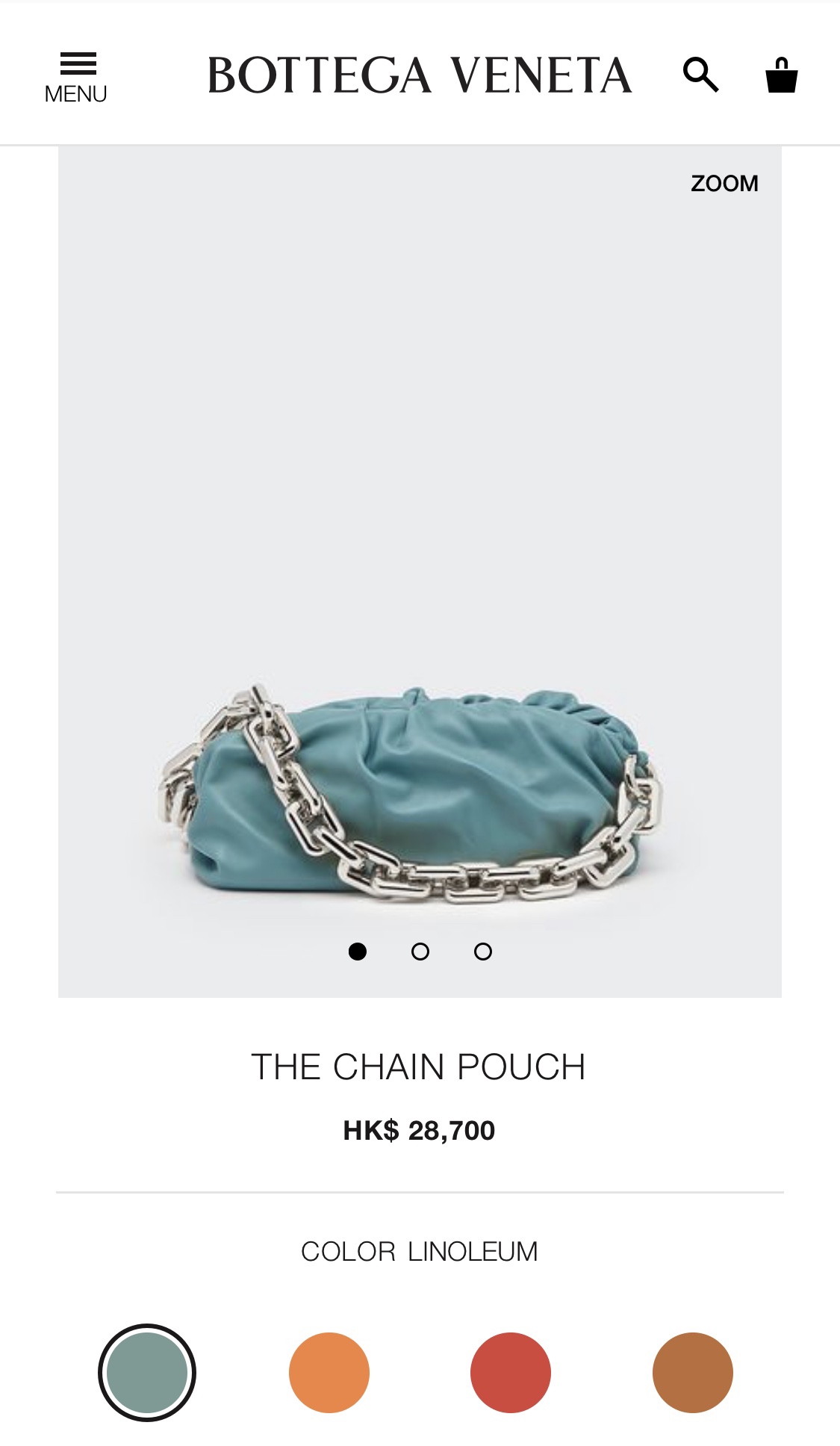The width and height of the screenshot is (840, 1446).
Task: Open the MENU drawer
Action: pyautogui.click(x=76, y=77)
